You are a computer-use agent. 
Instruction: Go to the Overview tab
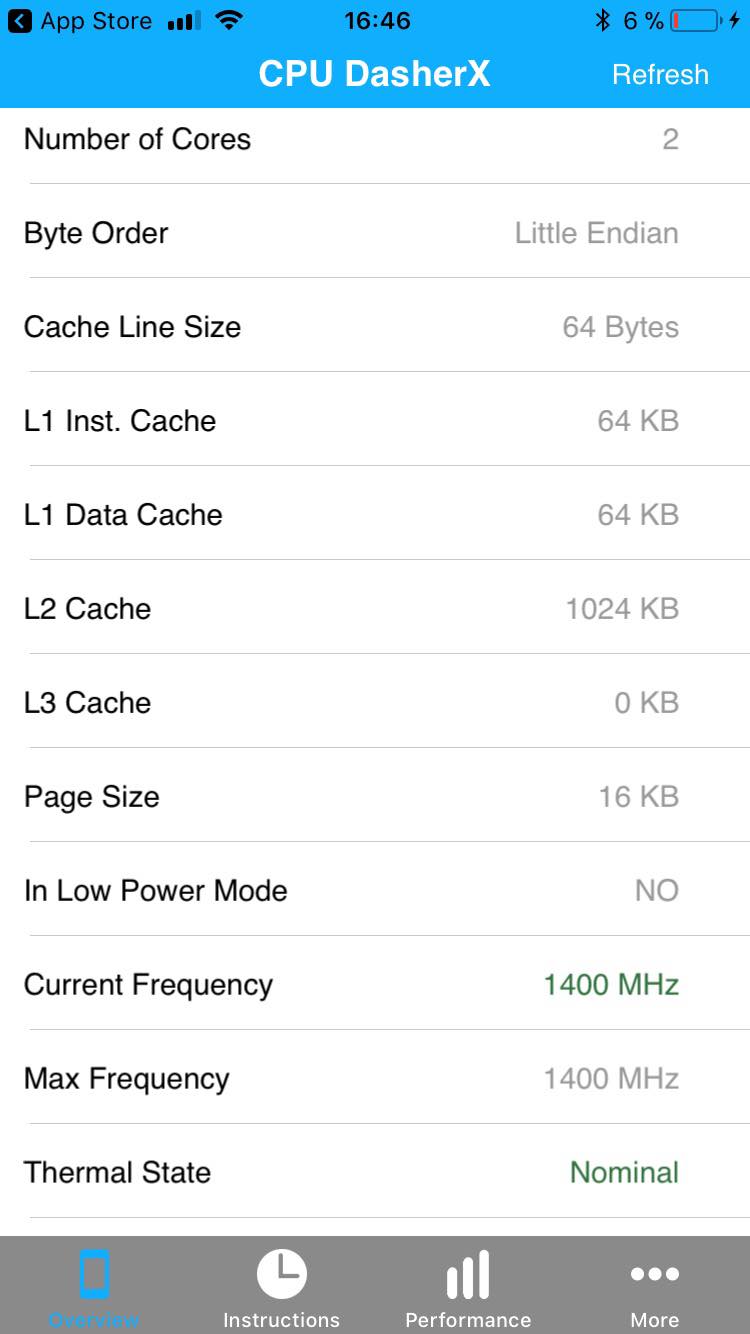(x=94, y=1287)
